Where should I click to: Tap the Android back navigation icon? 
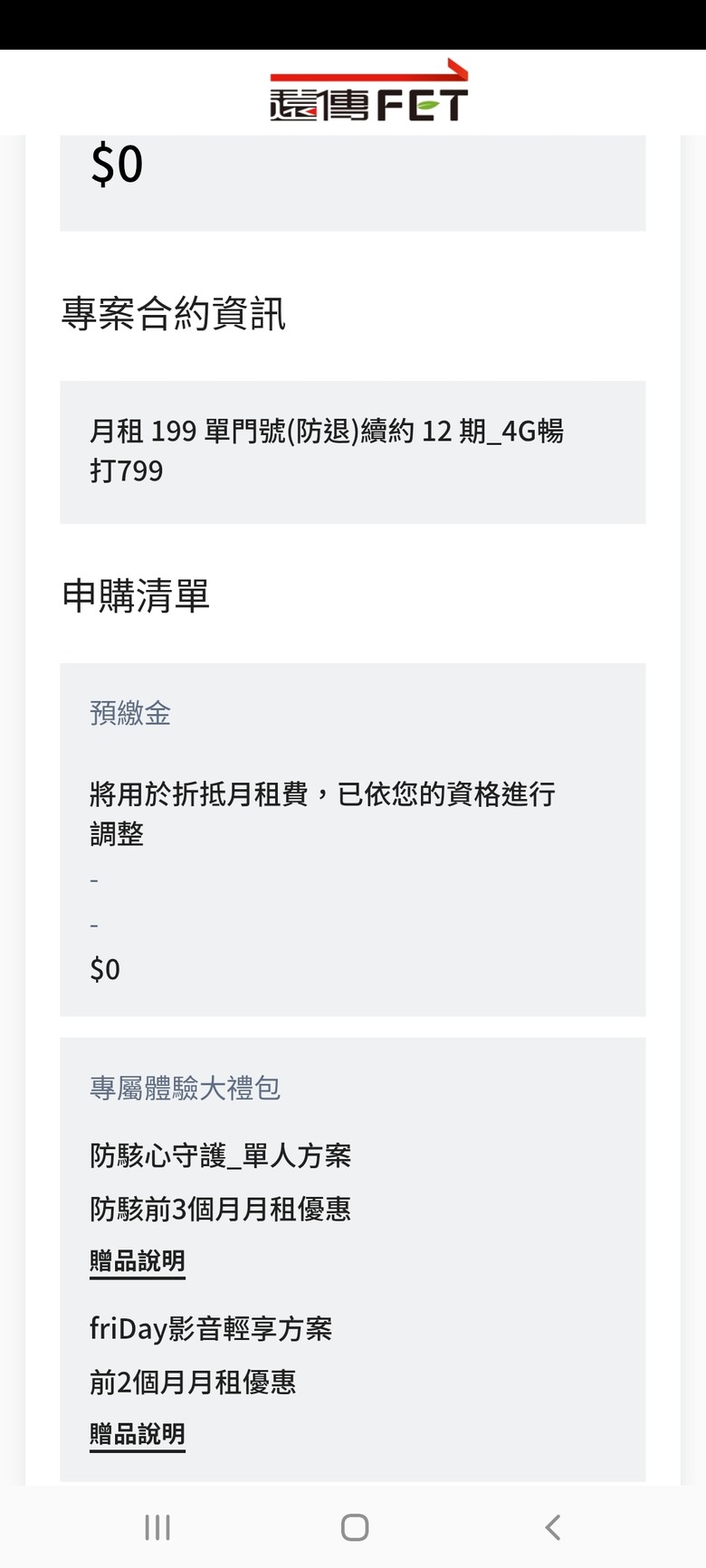pos(552,1526)
